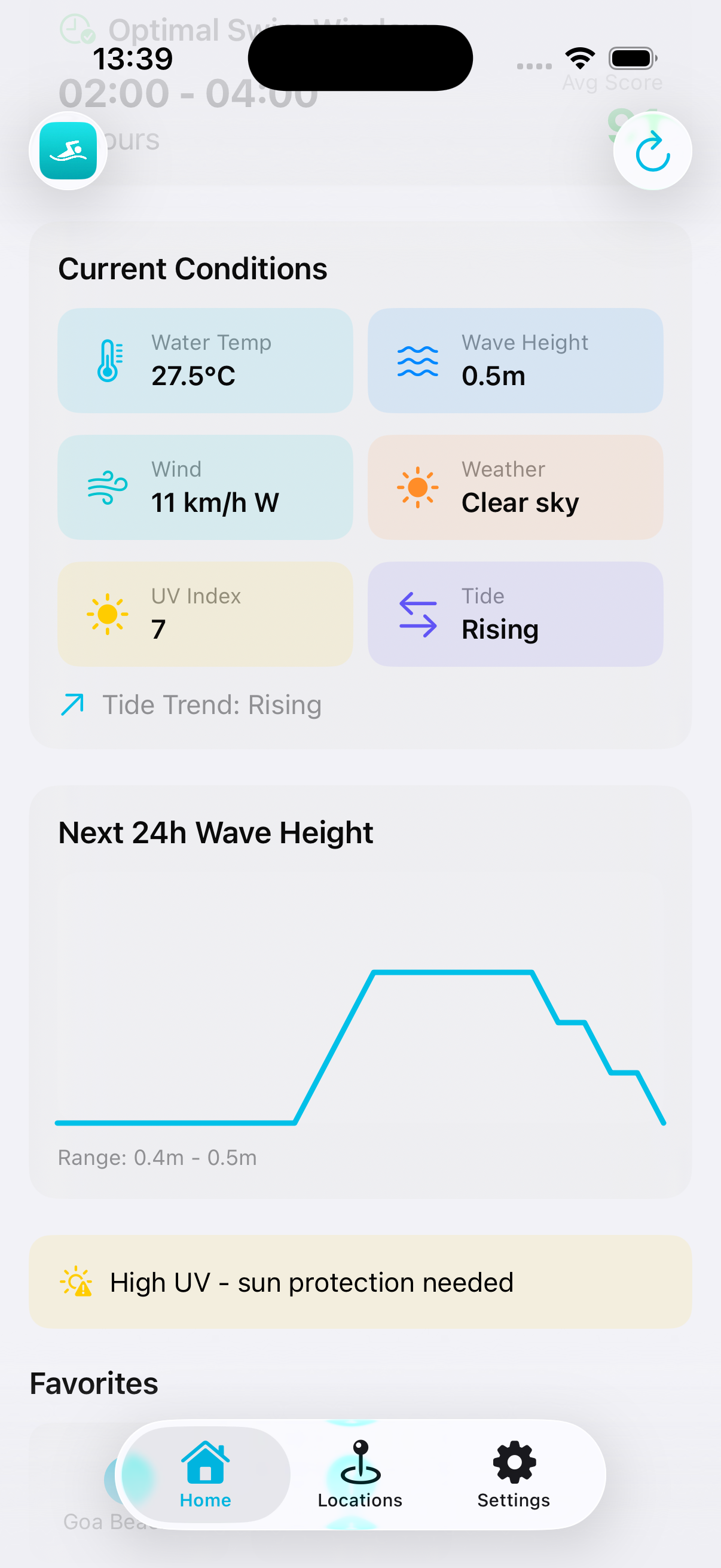
Task: Select the UV Index sun icon
Action: (x=107, y=614)
